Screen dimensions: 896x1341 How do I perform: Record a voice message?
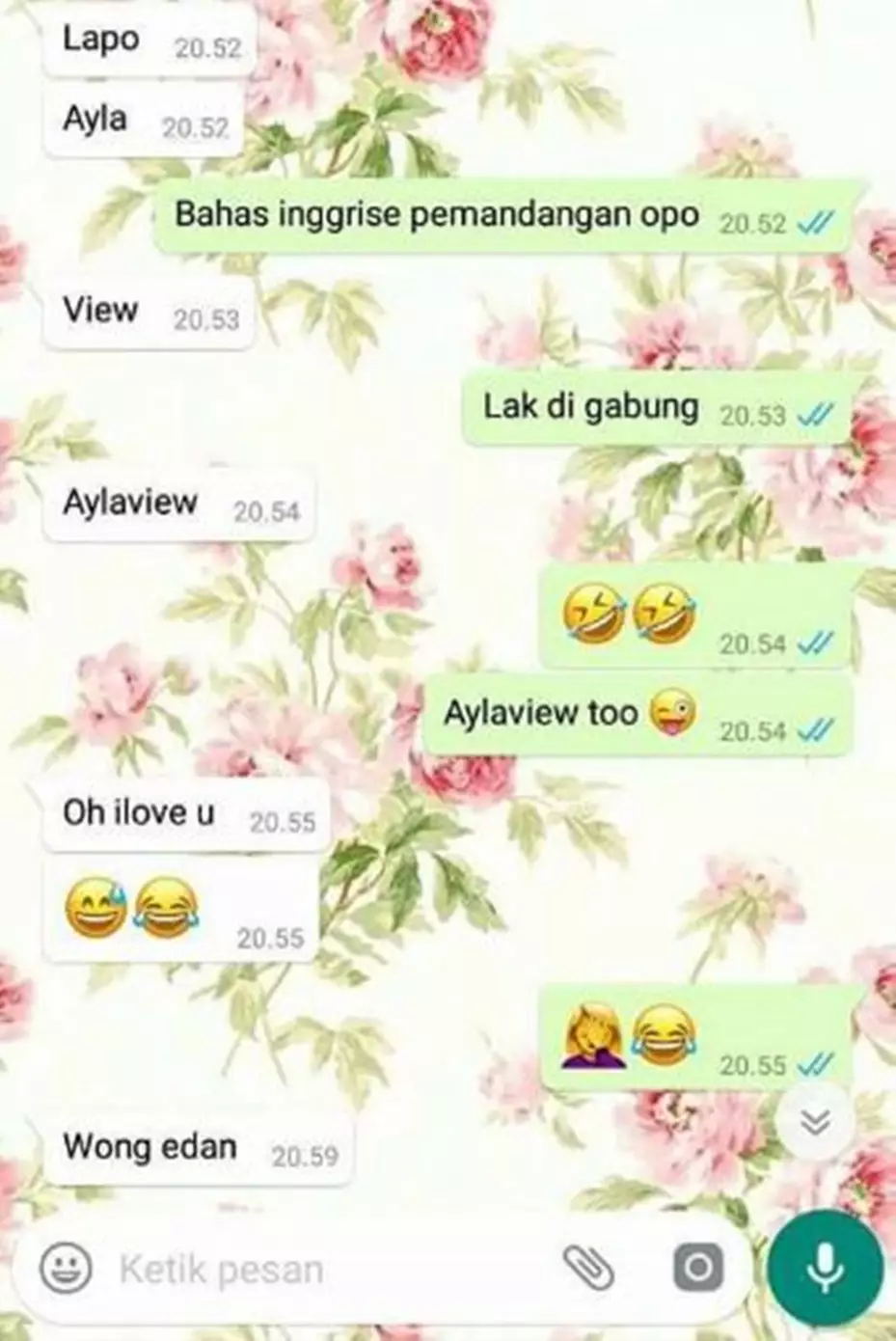[x=825, y=1268]
